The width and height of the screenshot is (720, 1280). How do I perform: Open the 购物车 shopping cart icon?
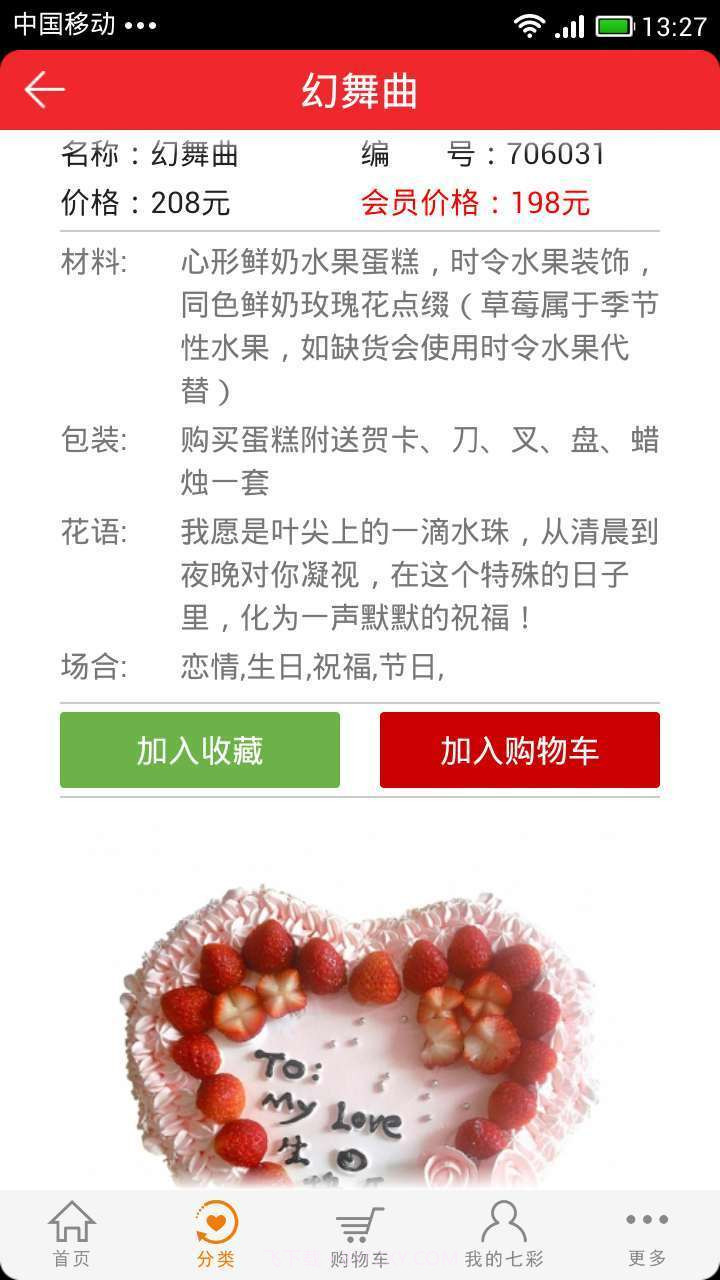coord(360,1224)
